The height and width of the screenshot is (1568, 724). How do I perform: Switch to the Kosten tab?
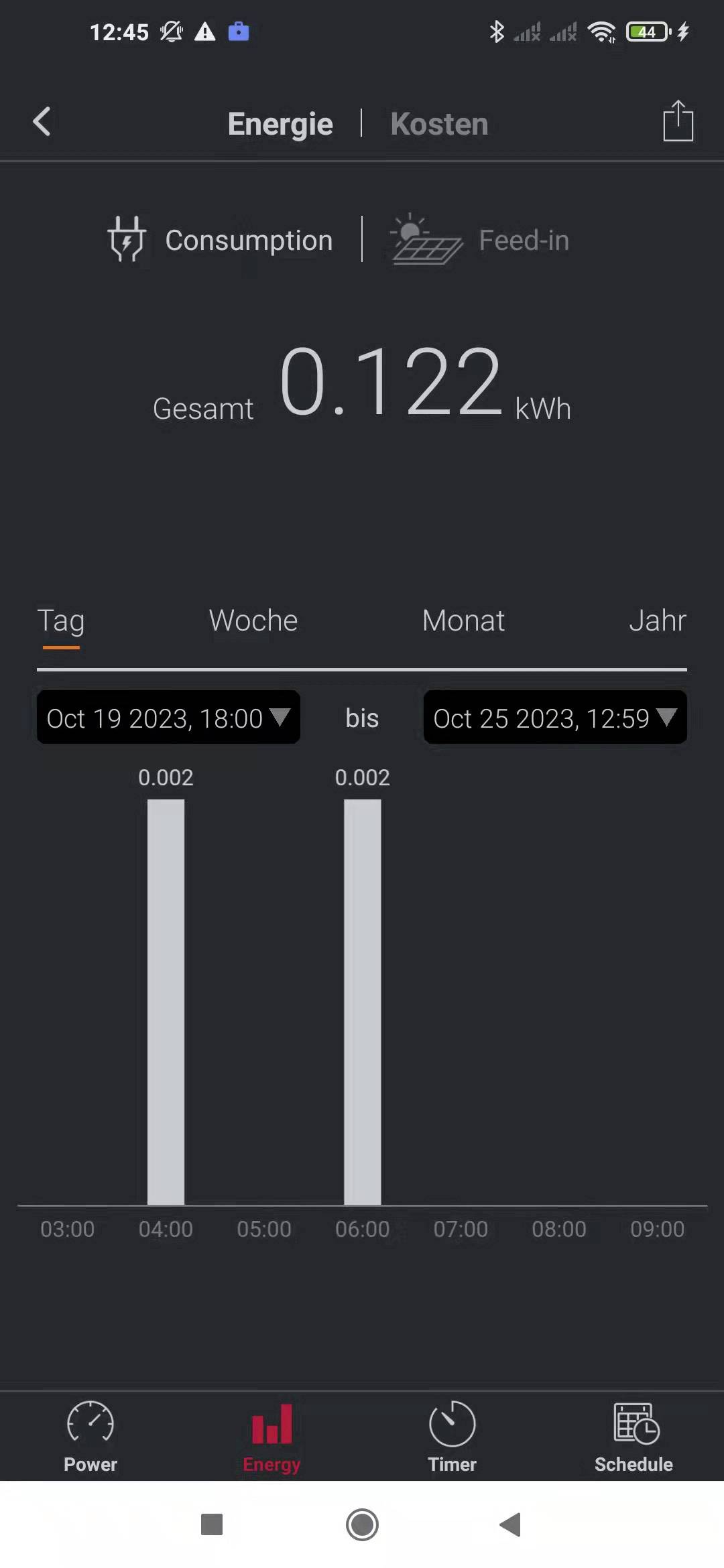click(439, 124)
